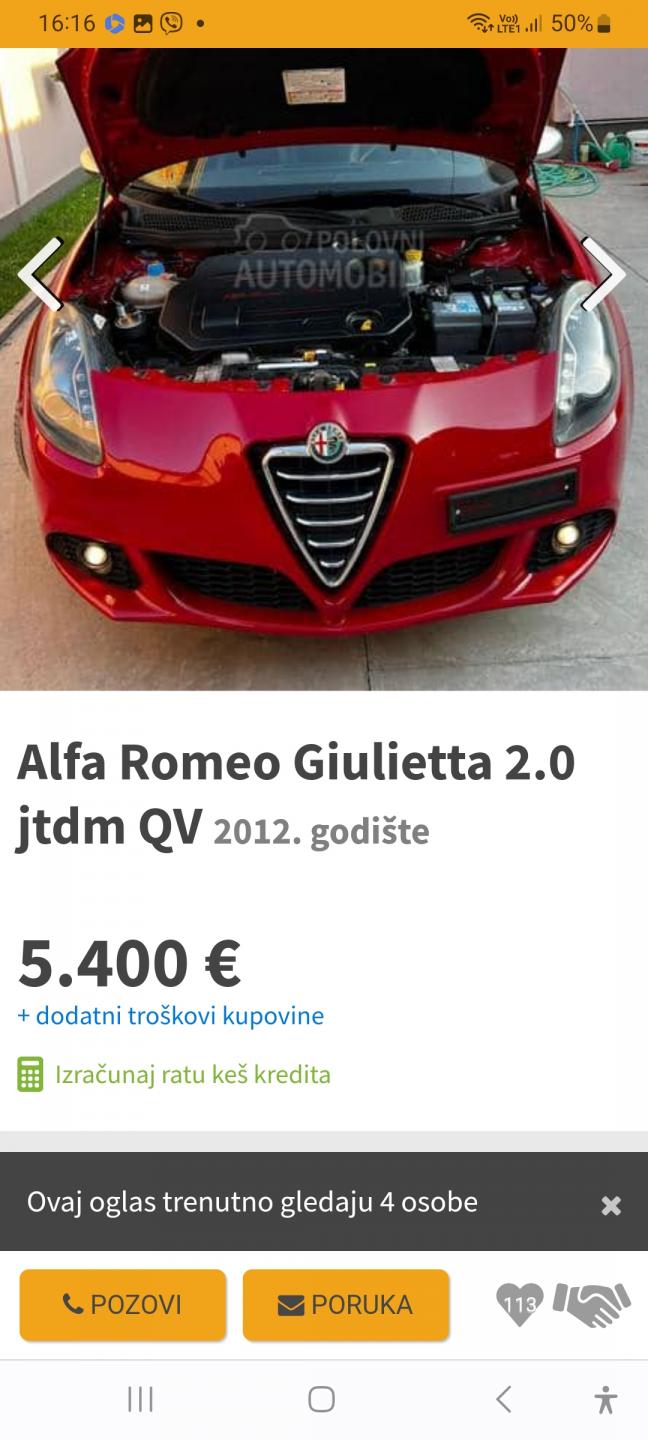
Task: Send a message via PORUKA
Action: pyautogui.click(x=346, y=1305)
